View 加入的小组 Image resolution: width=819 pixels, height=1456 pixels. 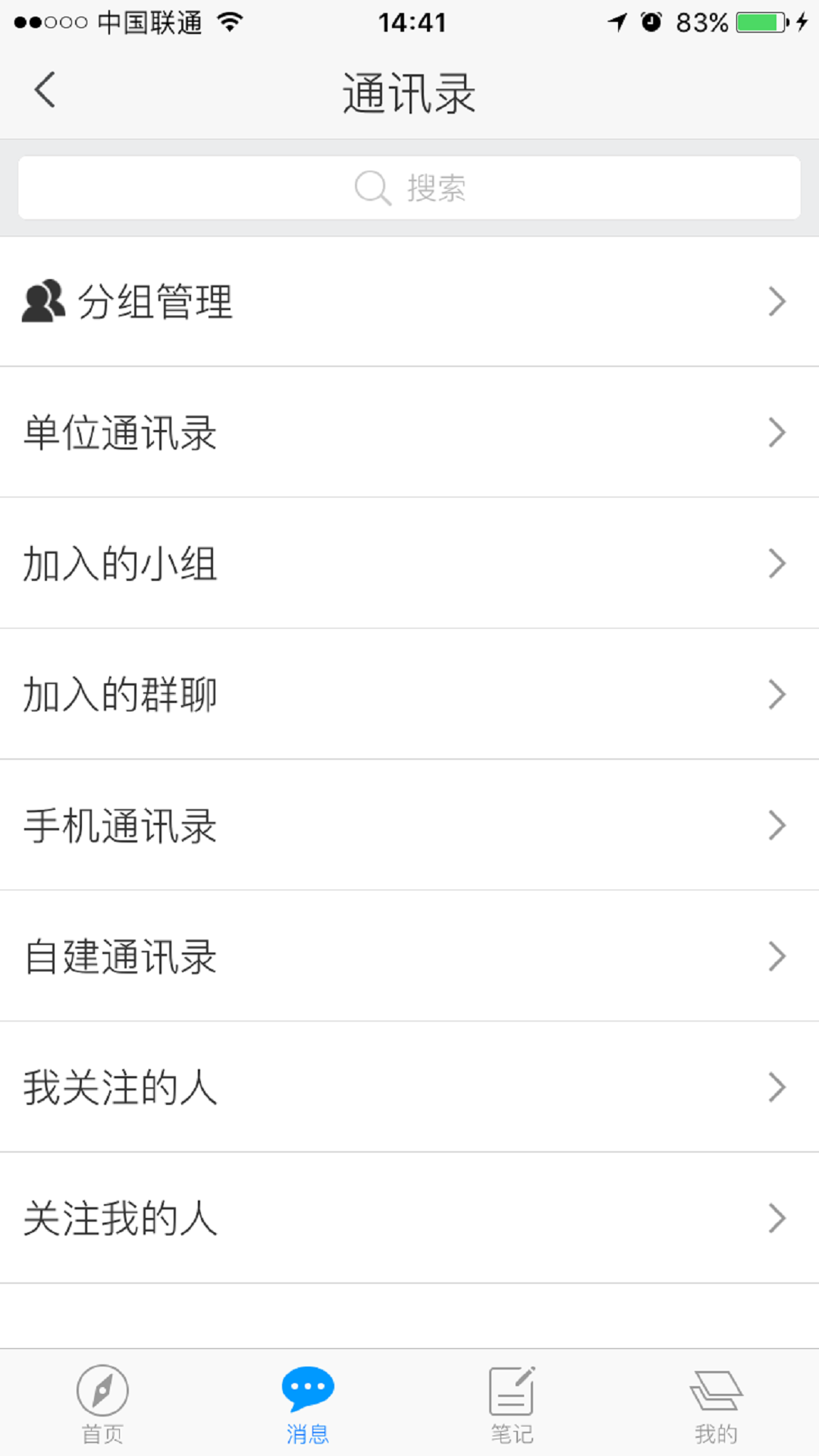pyautogui.click(x=409, y=563)
